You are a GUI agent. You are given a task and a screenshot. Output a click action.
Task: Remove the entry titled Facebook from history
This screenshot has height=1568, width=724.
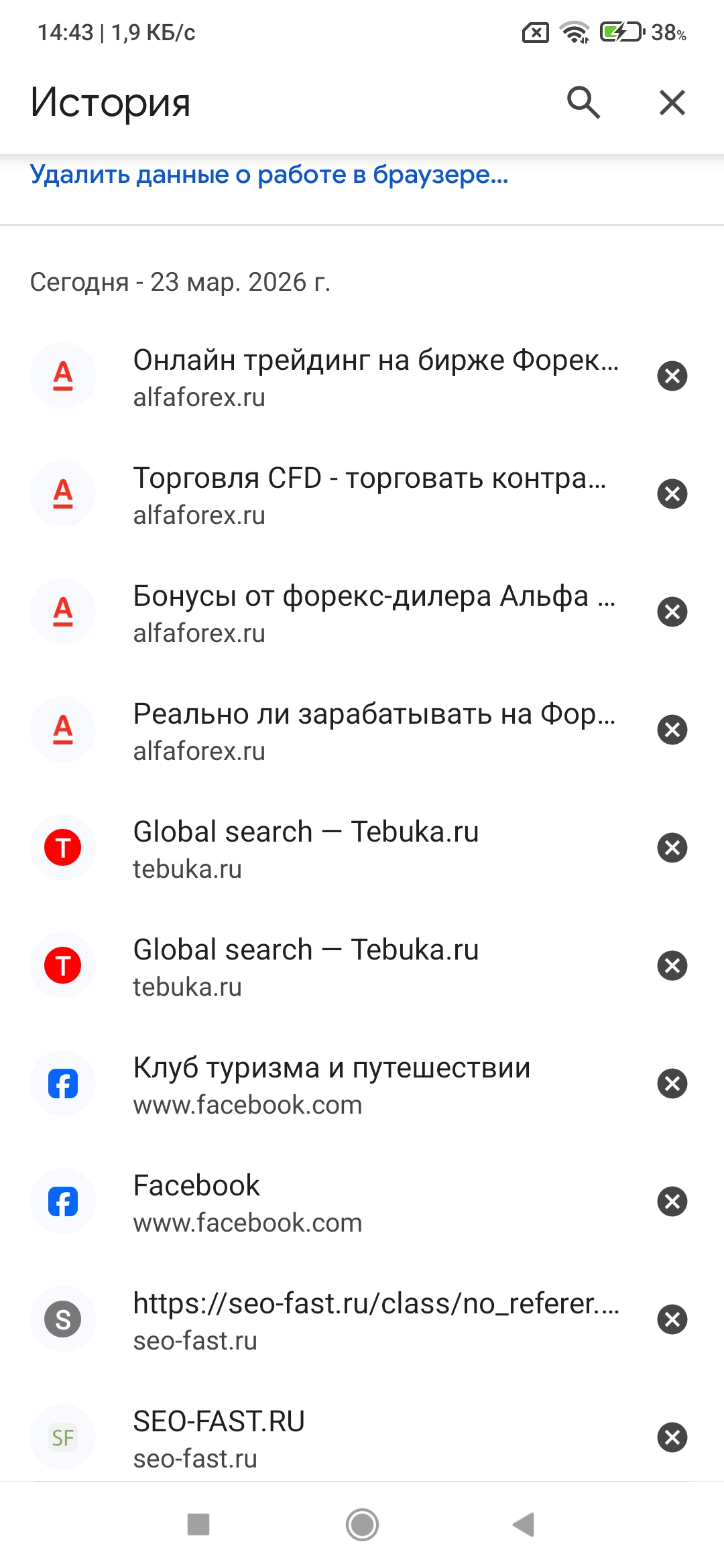(x=672, y=1201)
